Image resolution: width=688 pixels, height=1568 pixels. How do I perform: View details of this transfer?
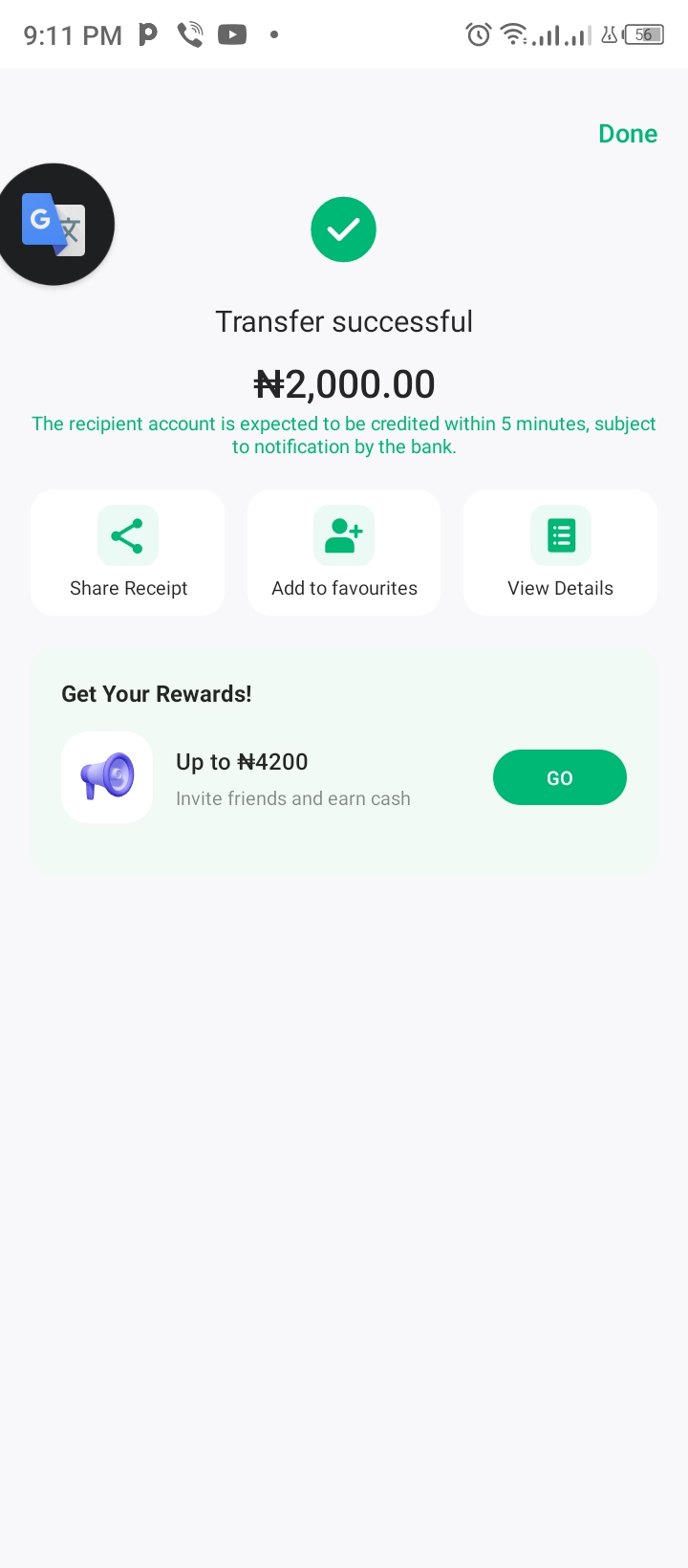click(560, 553)
